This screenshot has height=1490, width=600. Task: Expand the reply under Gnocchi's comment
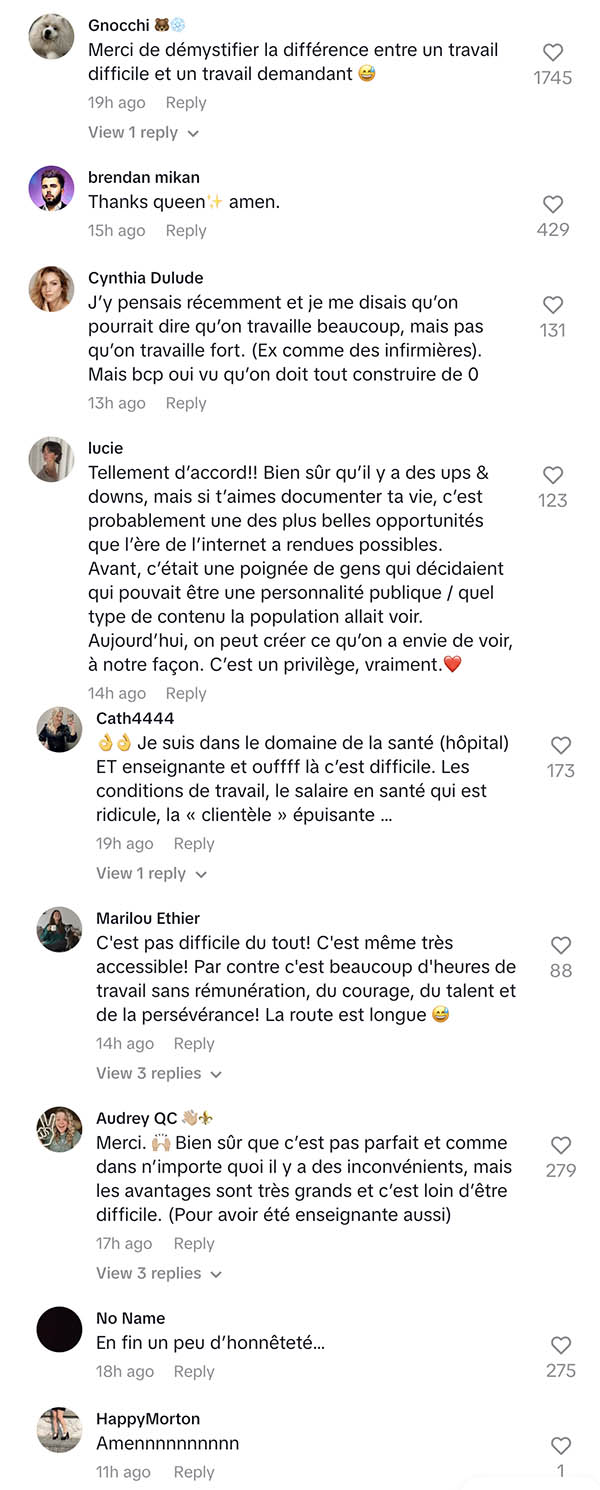click(x=144, y=132)
